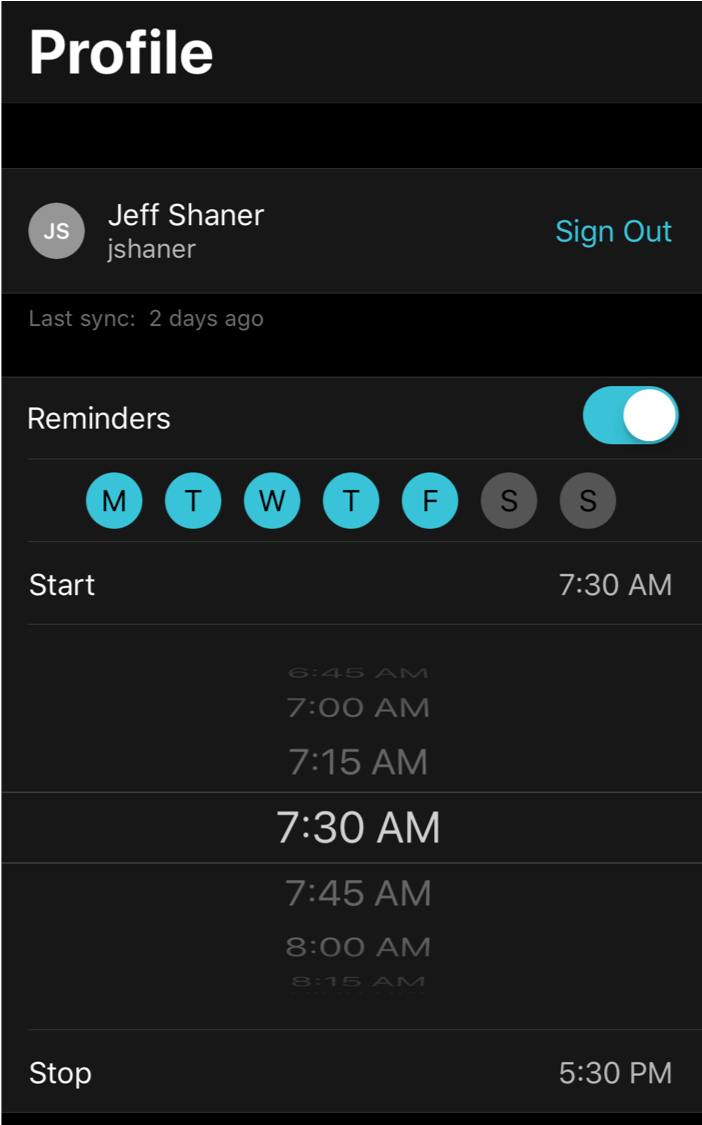Deselect Monday reminder day
This screenshot has height=1125, width=702.
(x=114, y=501)
